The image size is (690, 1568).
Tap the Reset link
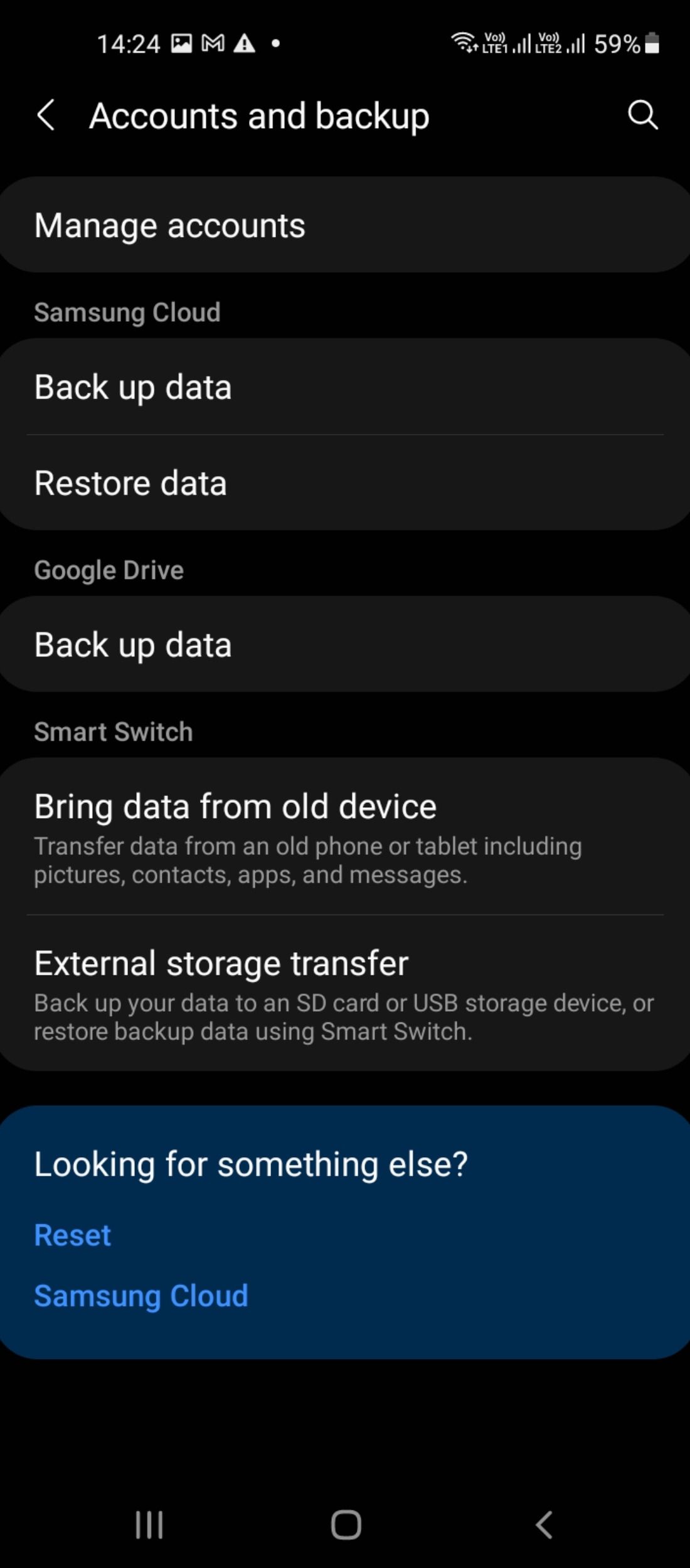coord(72,1235)
